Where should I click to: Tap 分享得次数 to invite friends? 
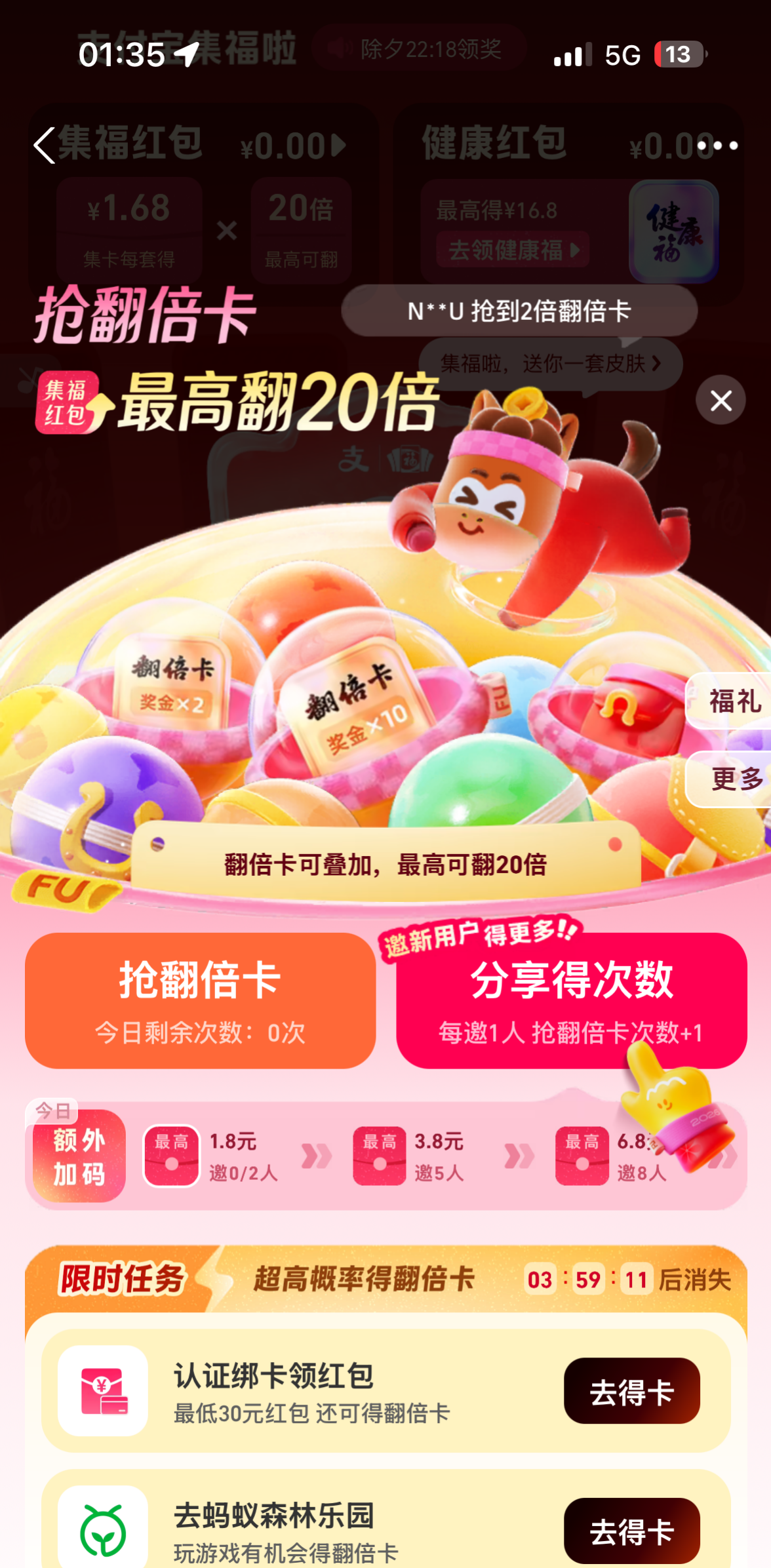coord(571,1000)
